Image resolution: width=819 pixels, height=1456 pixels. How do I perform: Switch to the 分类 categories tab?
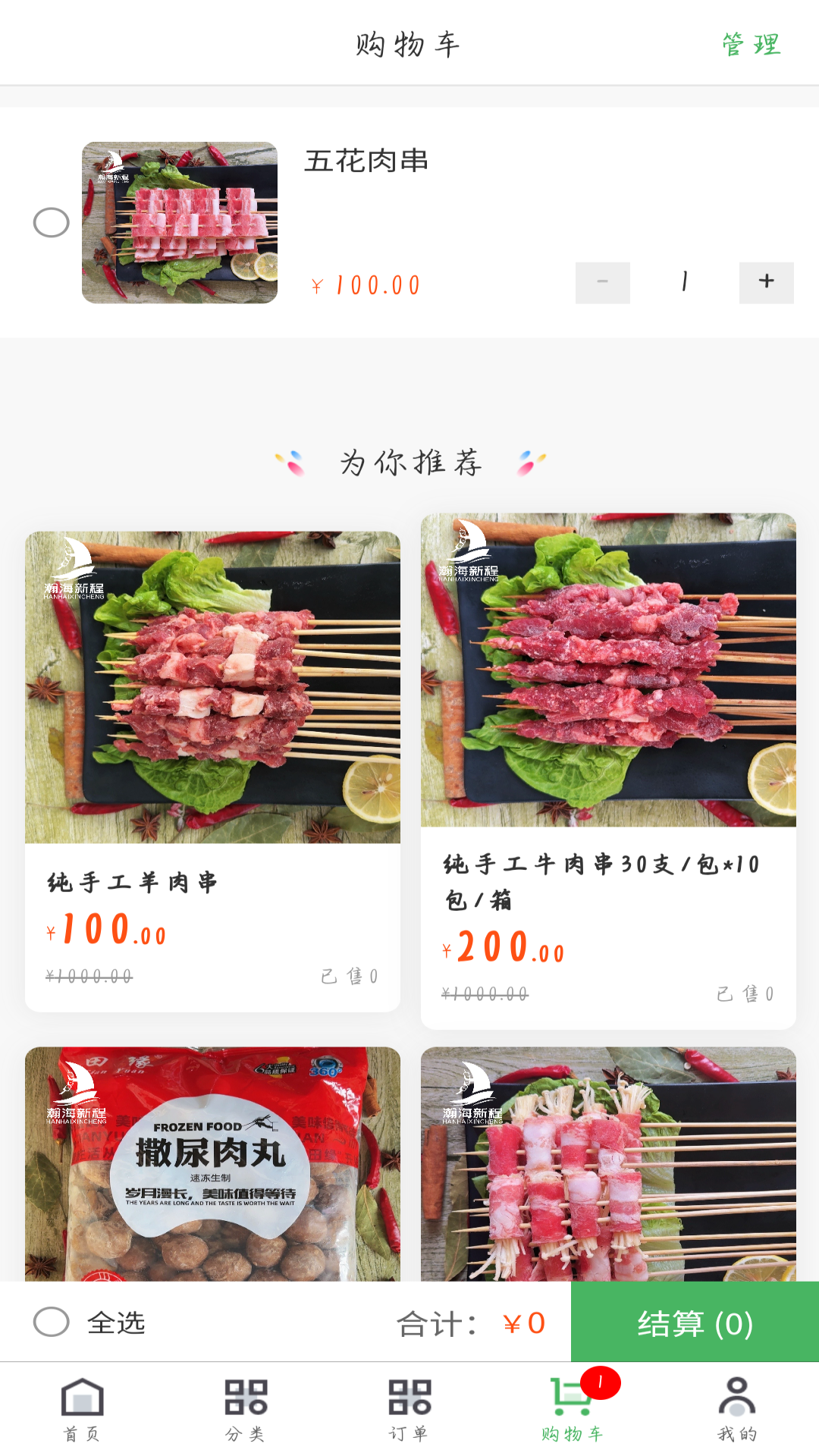tap(246, 1409)
